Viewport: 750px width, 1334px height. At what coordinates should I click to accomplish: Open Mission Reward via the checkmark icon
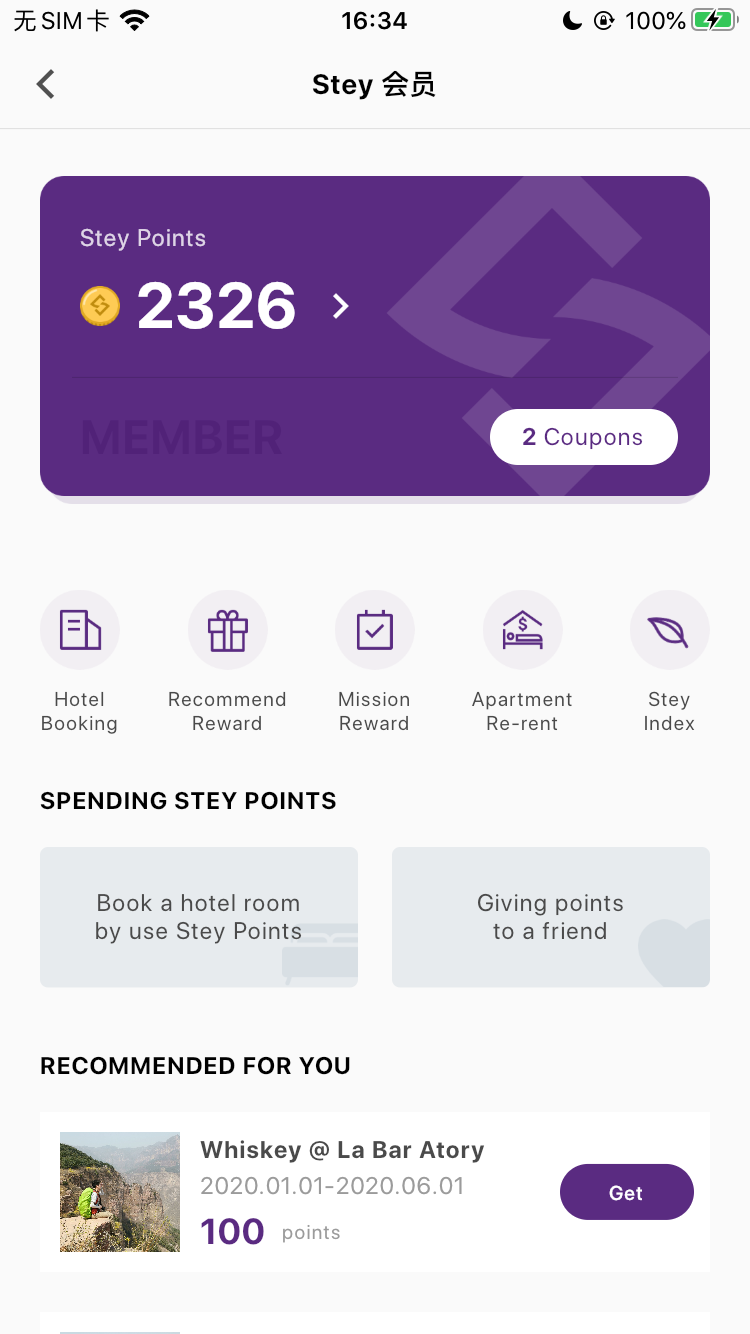coord(374,630)
